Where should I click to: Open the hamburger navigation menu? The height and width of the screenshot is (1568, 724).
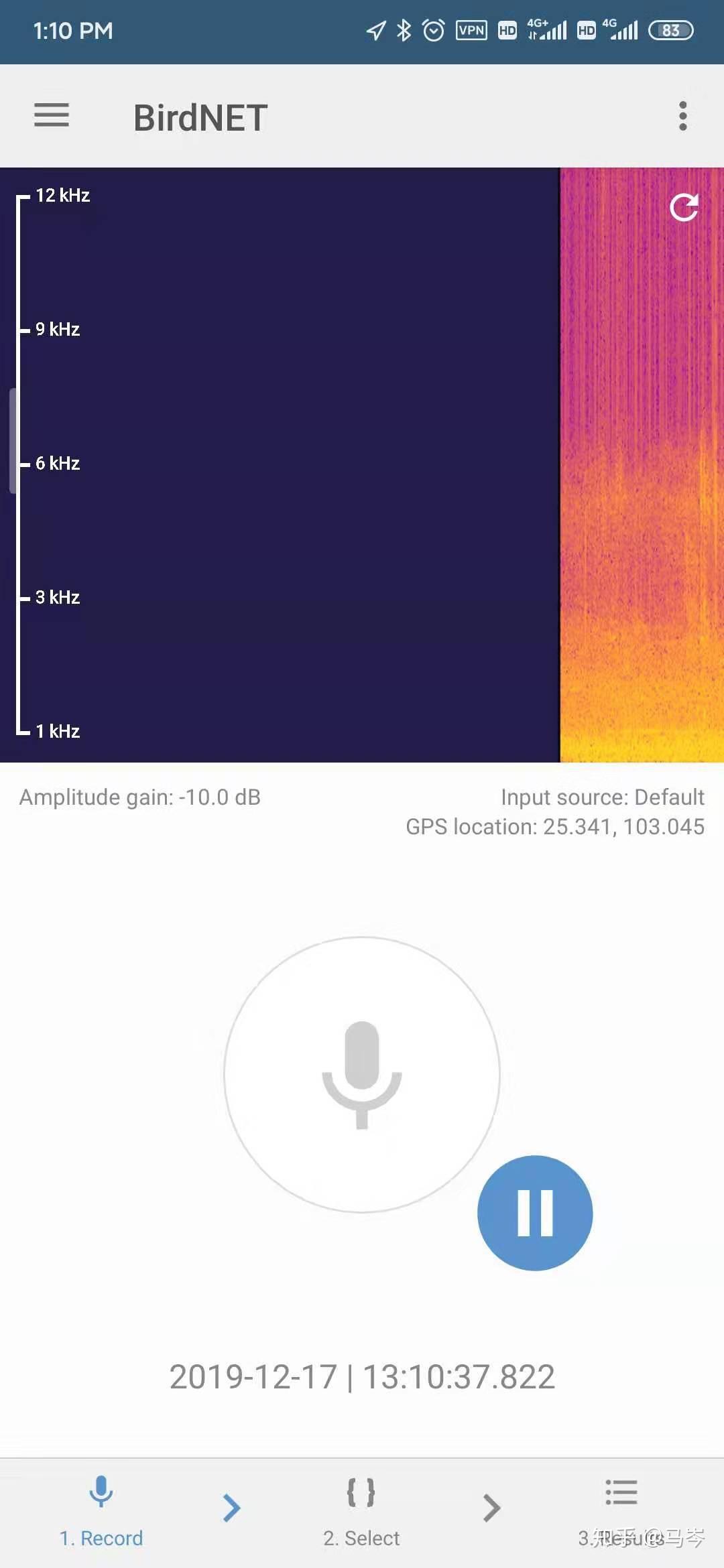point(52,115)
